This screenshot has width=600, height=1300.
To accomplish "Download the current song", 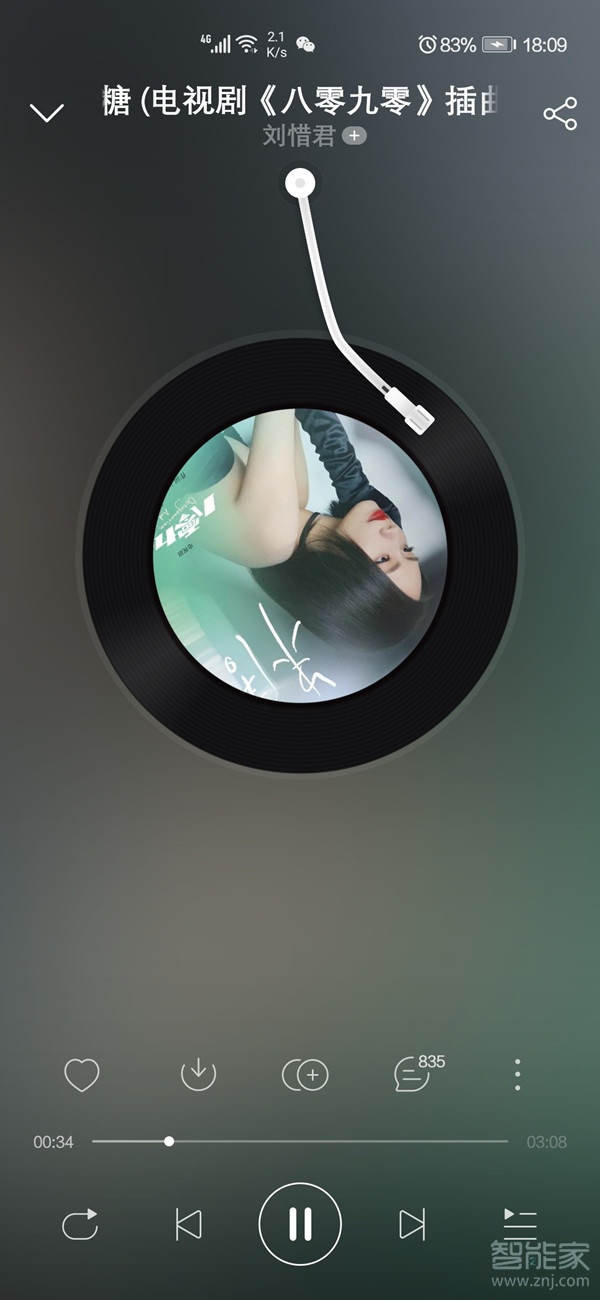I will (198, 1075).
